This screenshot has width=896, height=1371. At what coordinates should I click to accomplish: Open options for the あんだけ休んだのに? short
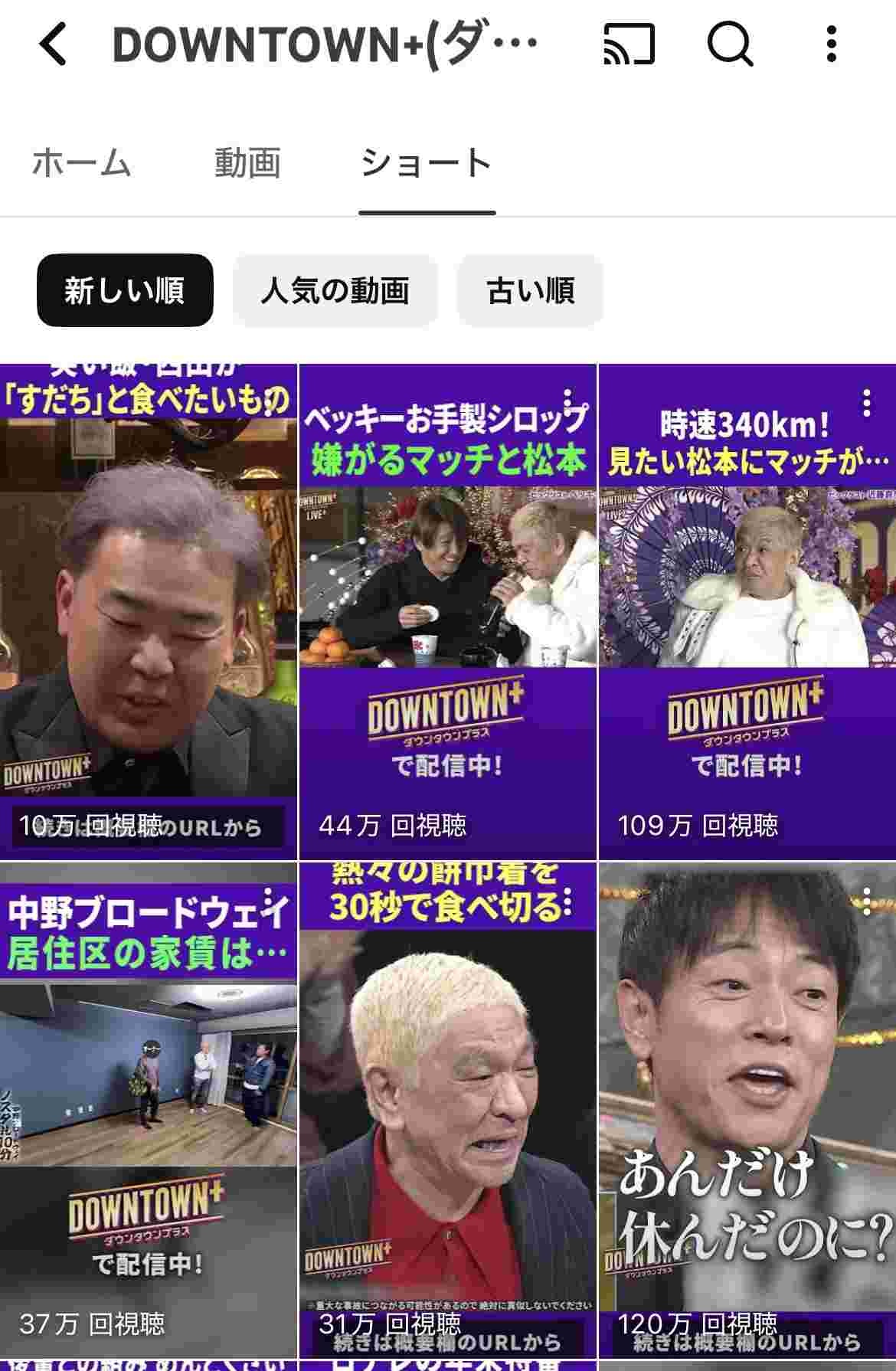point(866,901)
